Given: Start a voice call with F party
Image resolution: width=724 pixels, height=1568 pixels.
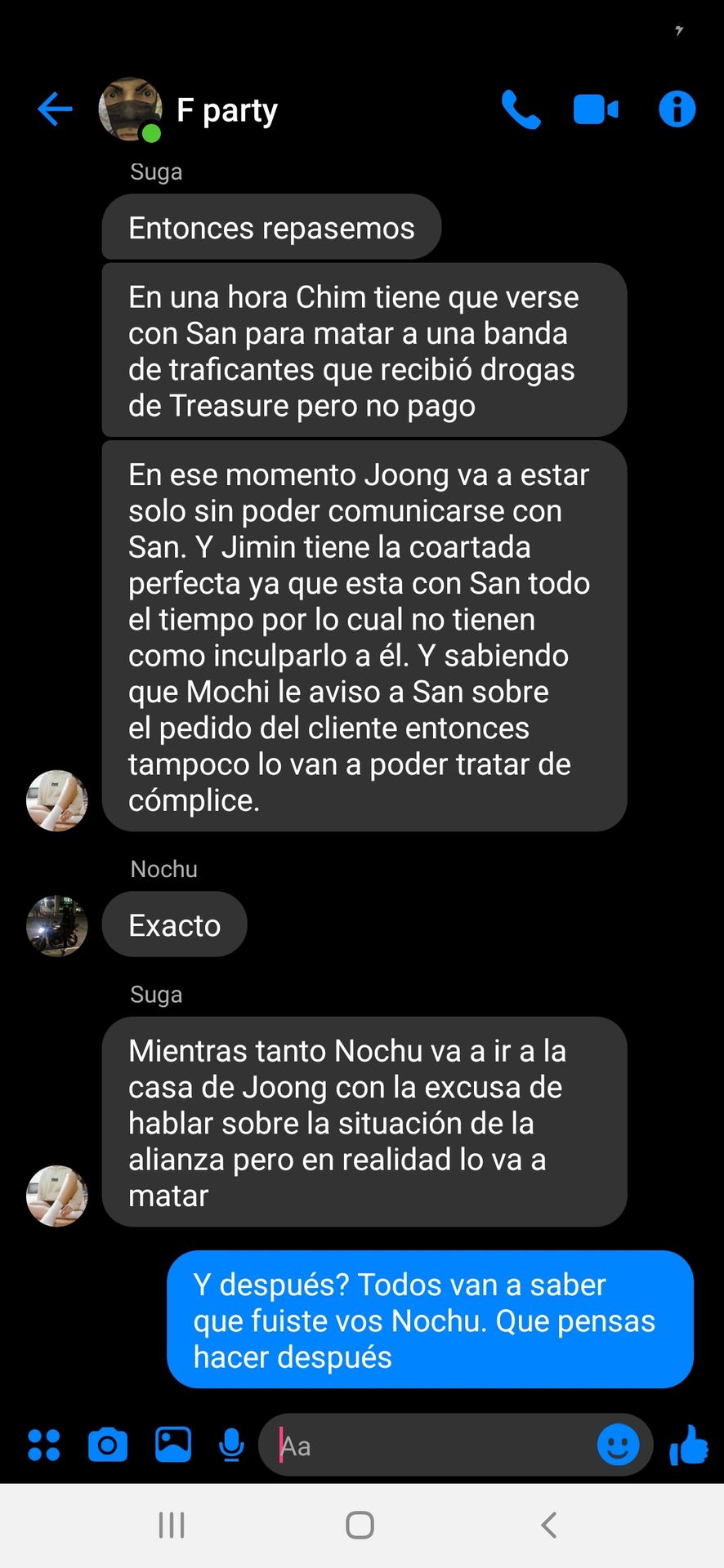Looking at the screenshot, I should [x=521, y=109].
